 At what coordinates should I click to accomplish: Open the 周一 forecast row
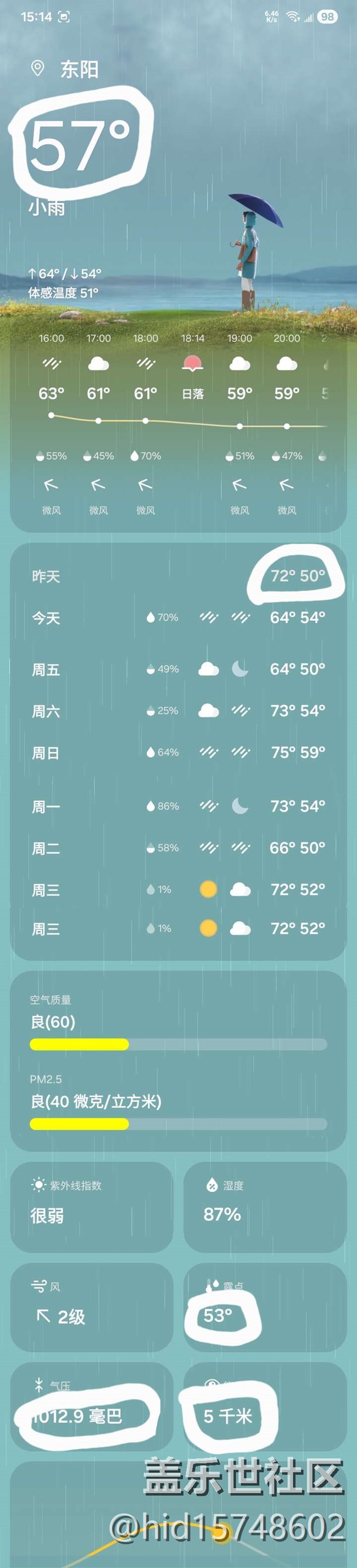coord(178,807)
